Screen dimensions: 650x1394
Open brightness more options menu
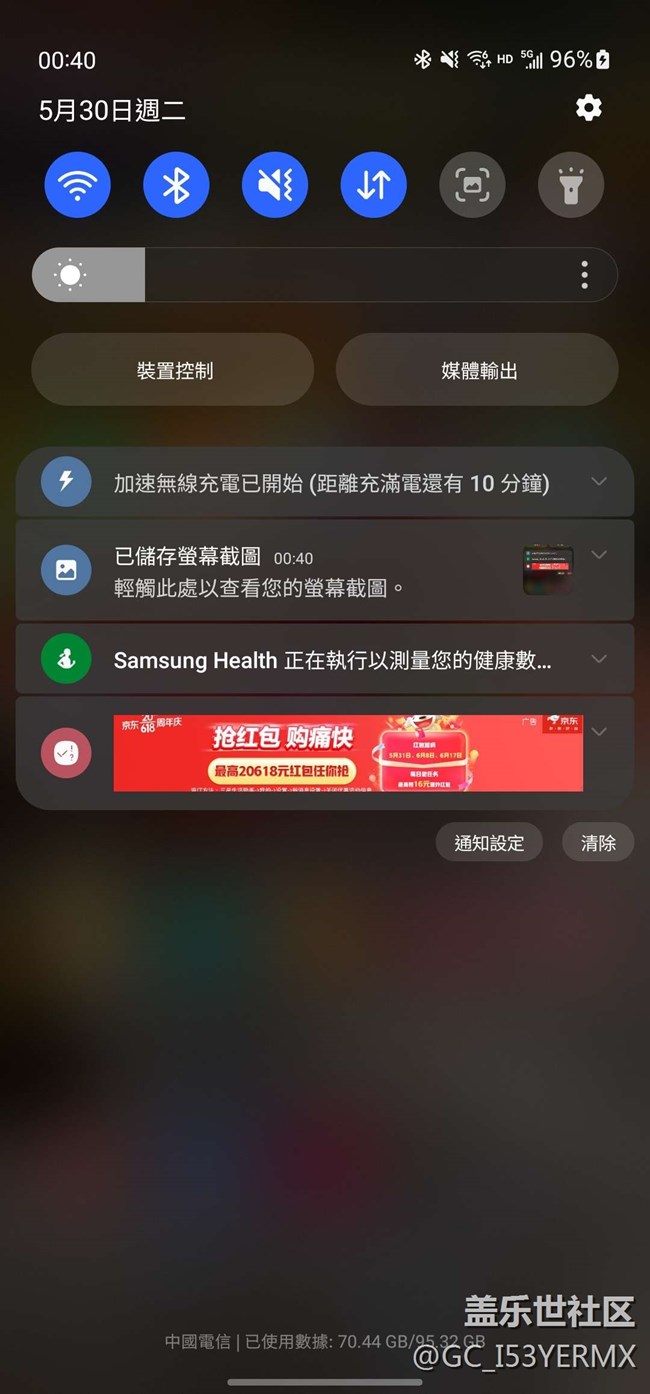pos(584,275)
